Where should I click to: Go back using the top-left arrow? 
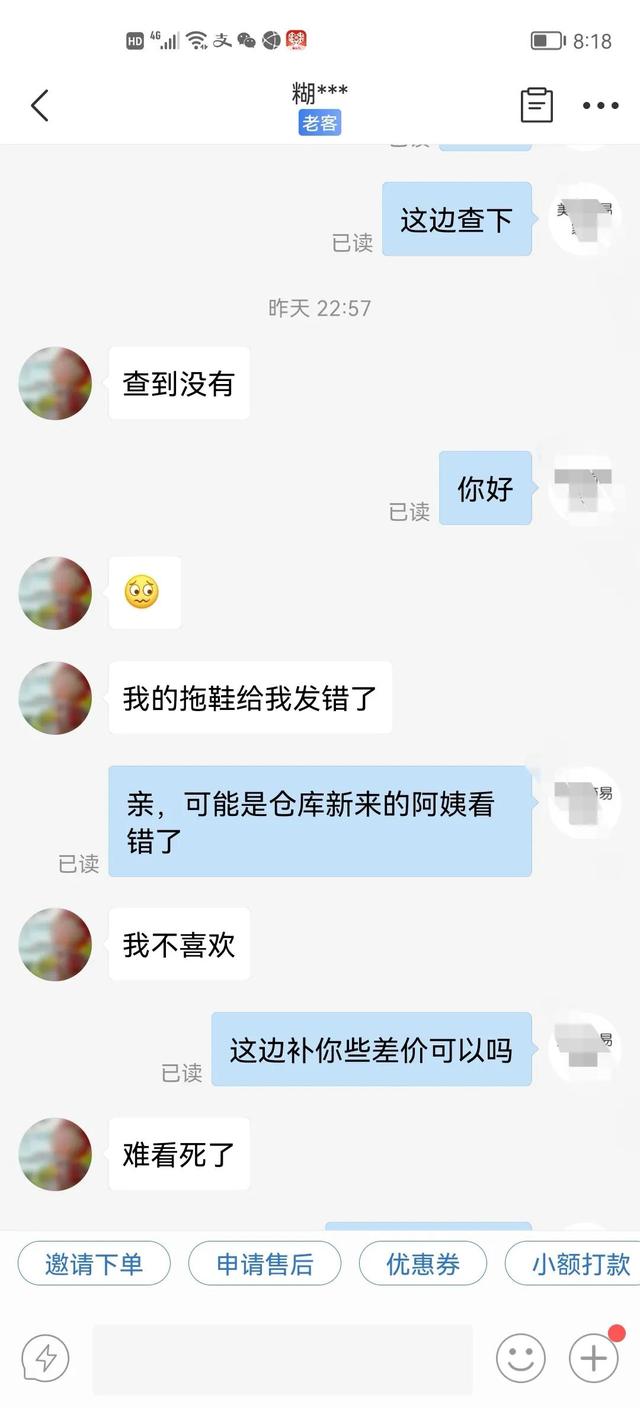(40, 105)
